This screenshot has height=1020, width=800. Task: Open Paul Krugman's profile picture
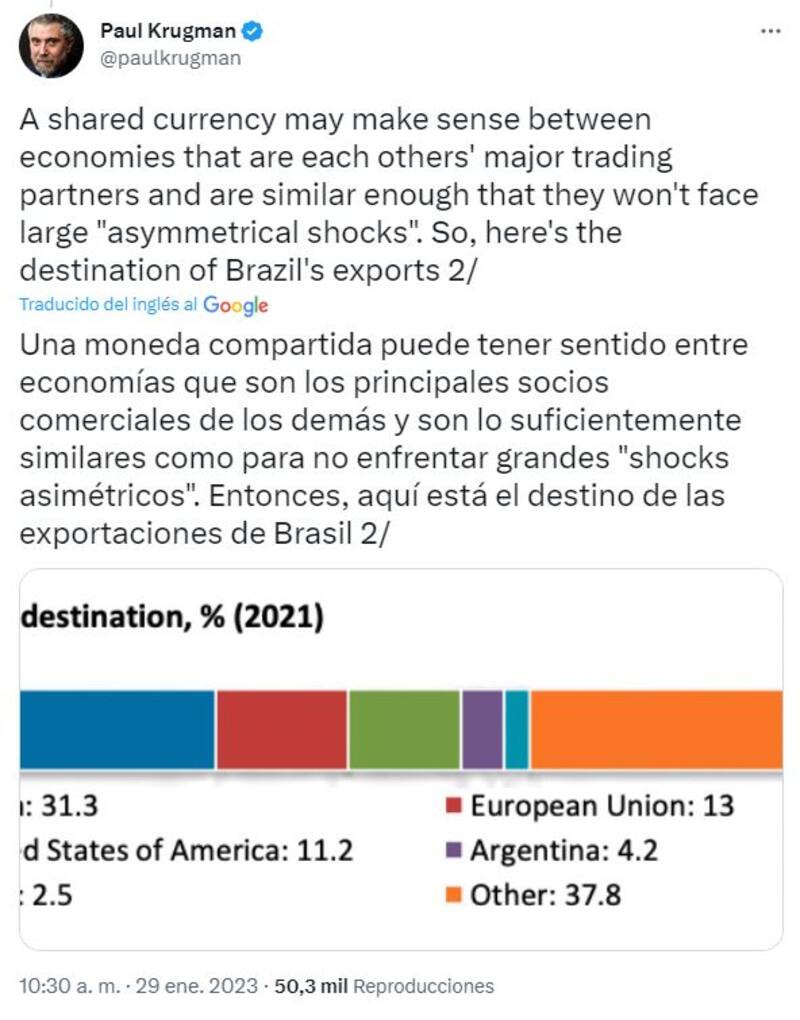tap(50, 45)
